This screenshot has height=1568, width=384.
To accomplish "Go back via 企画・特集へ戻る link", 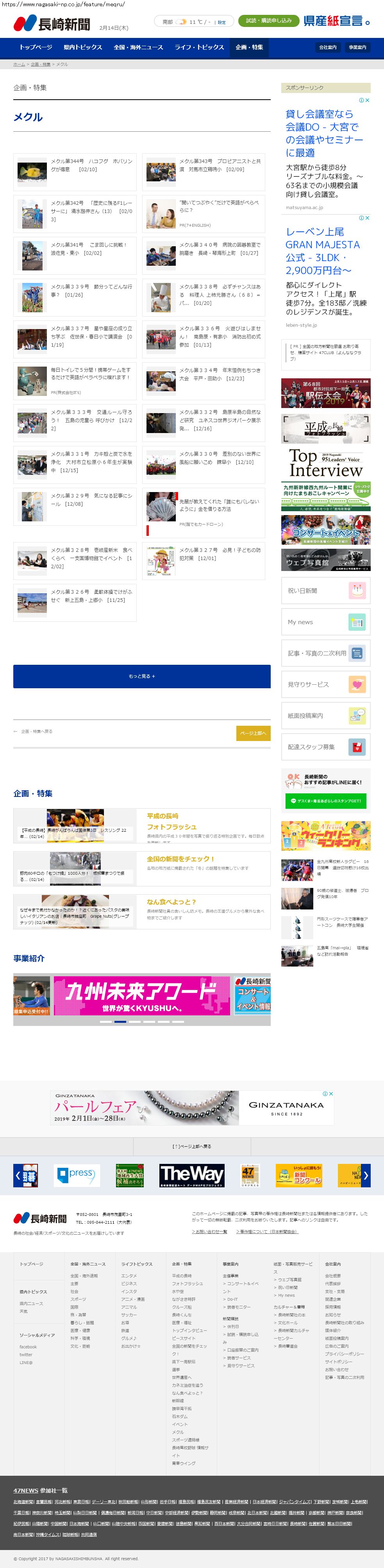I will tap(36, 732).
